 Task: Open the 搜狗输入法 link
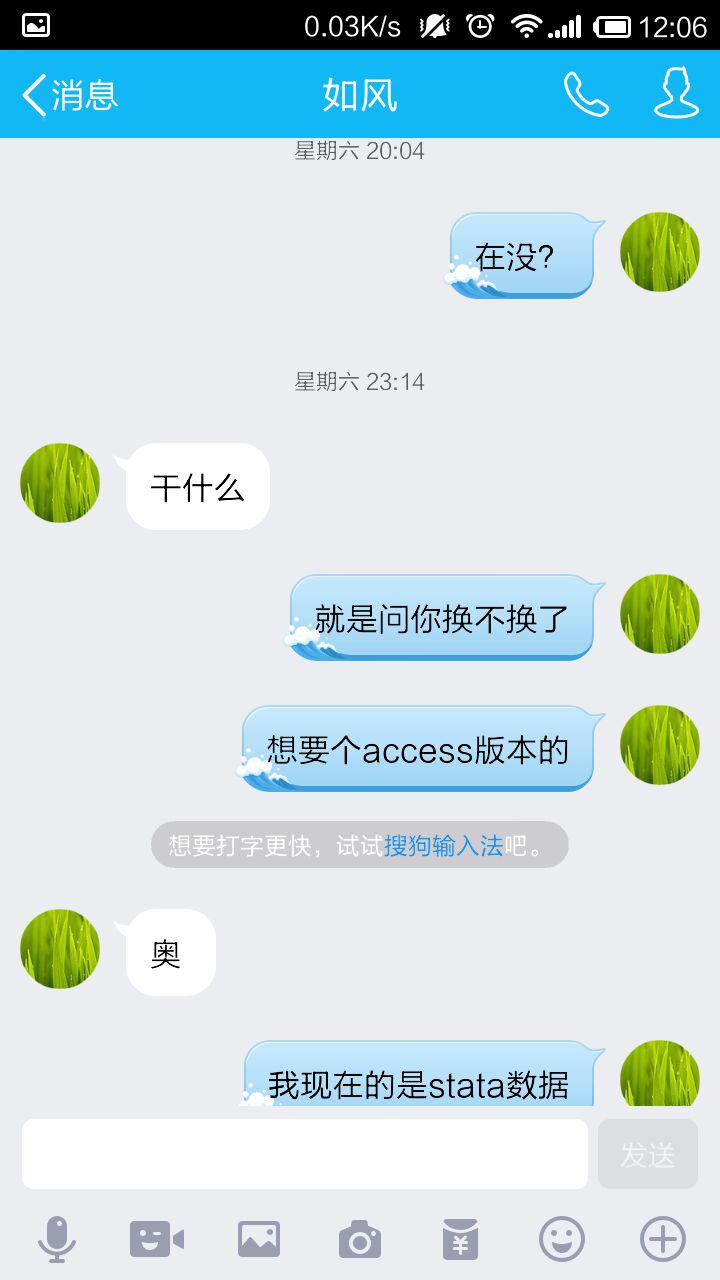click(x=443, y=846)
